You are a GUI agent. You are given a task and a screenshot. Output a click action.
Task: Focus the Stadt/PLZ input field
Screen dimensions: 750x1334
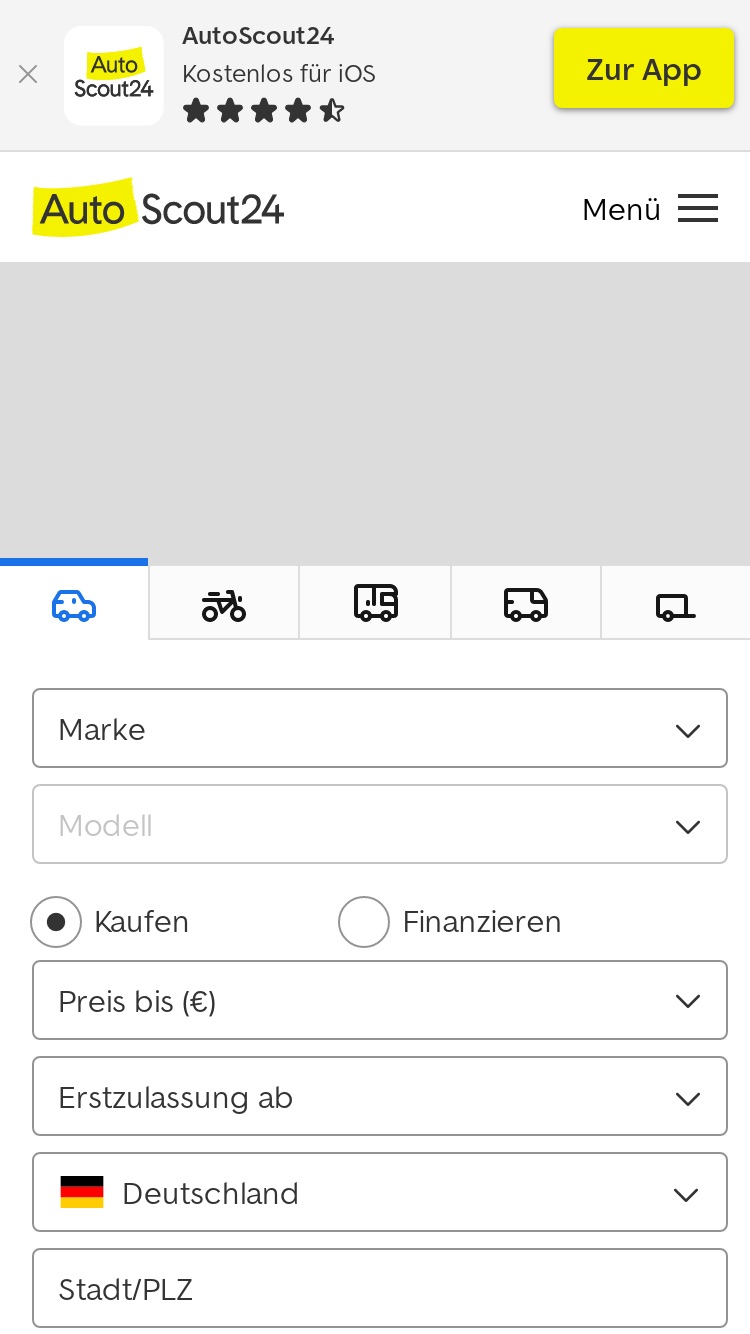380,1289
